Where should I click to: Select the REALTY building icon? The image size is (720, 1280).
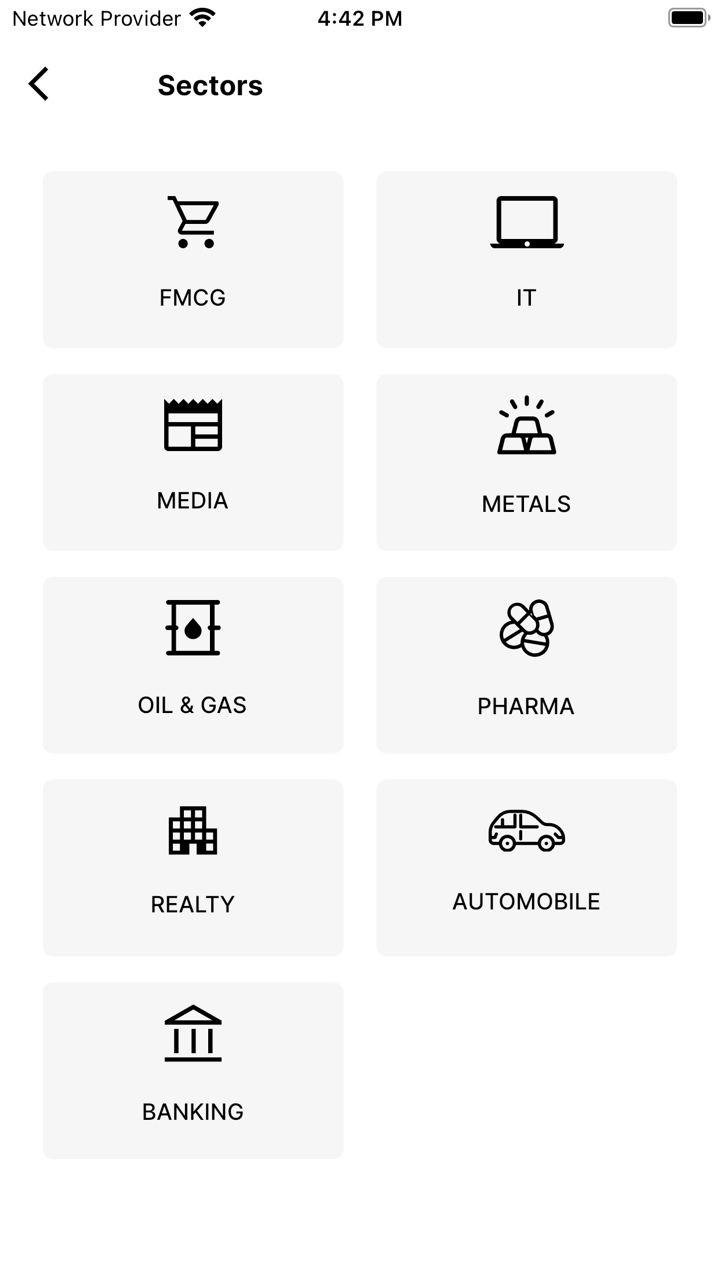tap(193, 830)
